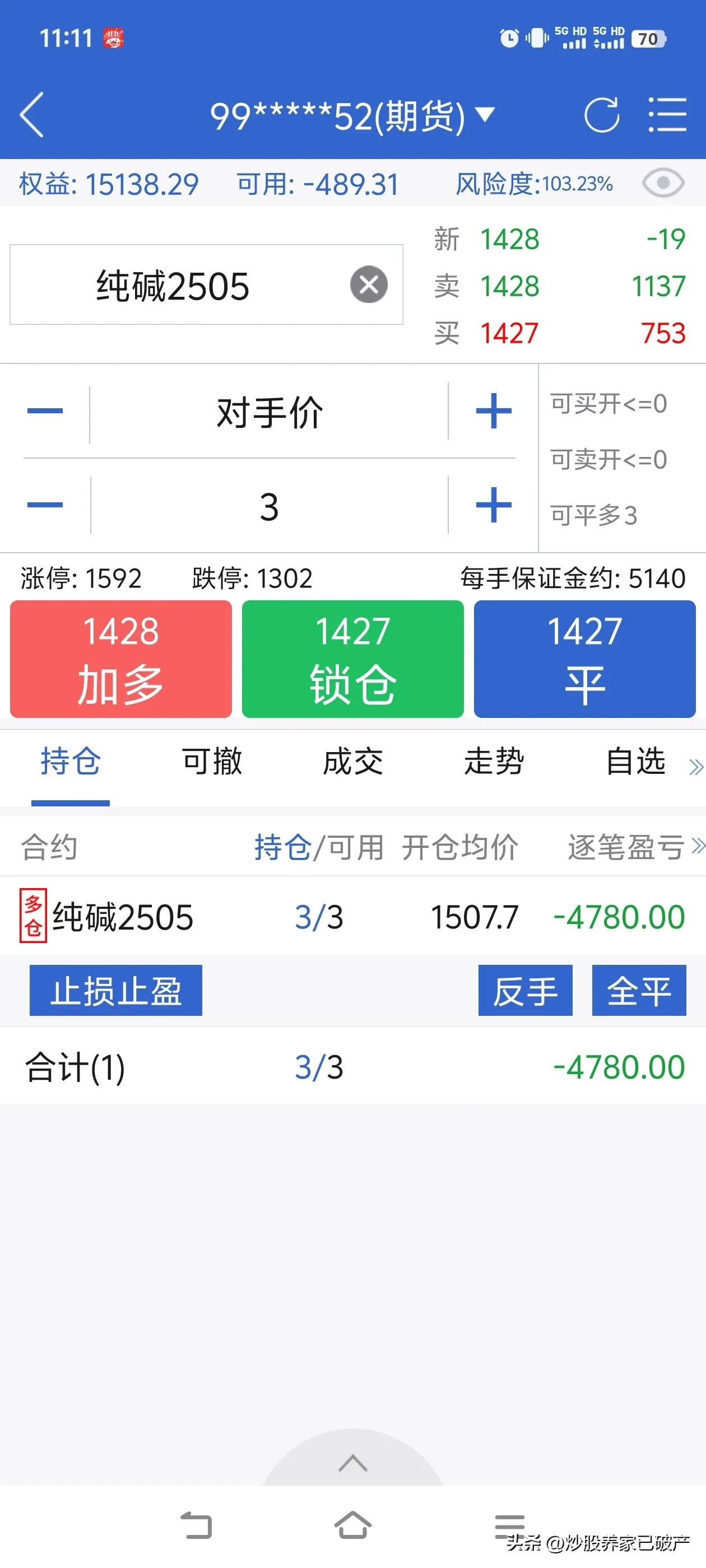Switch to the 可撤 tab
Screen dimensions: 706x1568
212,762
